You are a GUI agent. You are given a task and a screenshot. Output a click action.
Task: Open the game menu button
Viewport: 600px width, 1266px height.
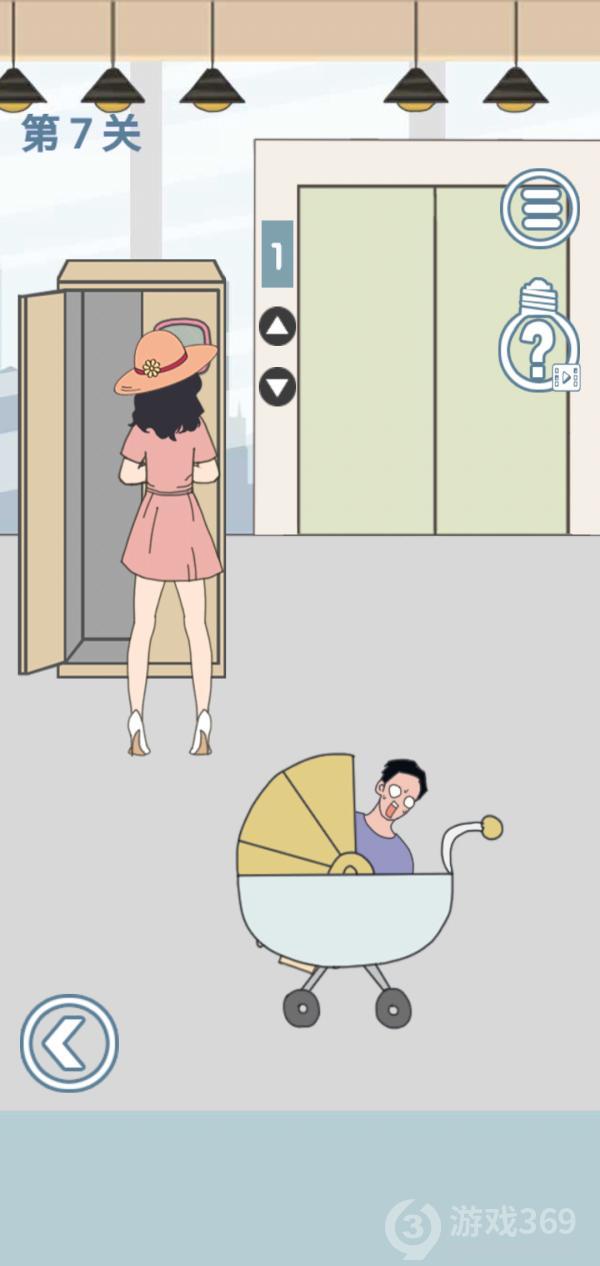[x=540, y=209]
